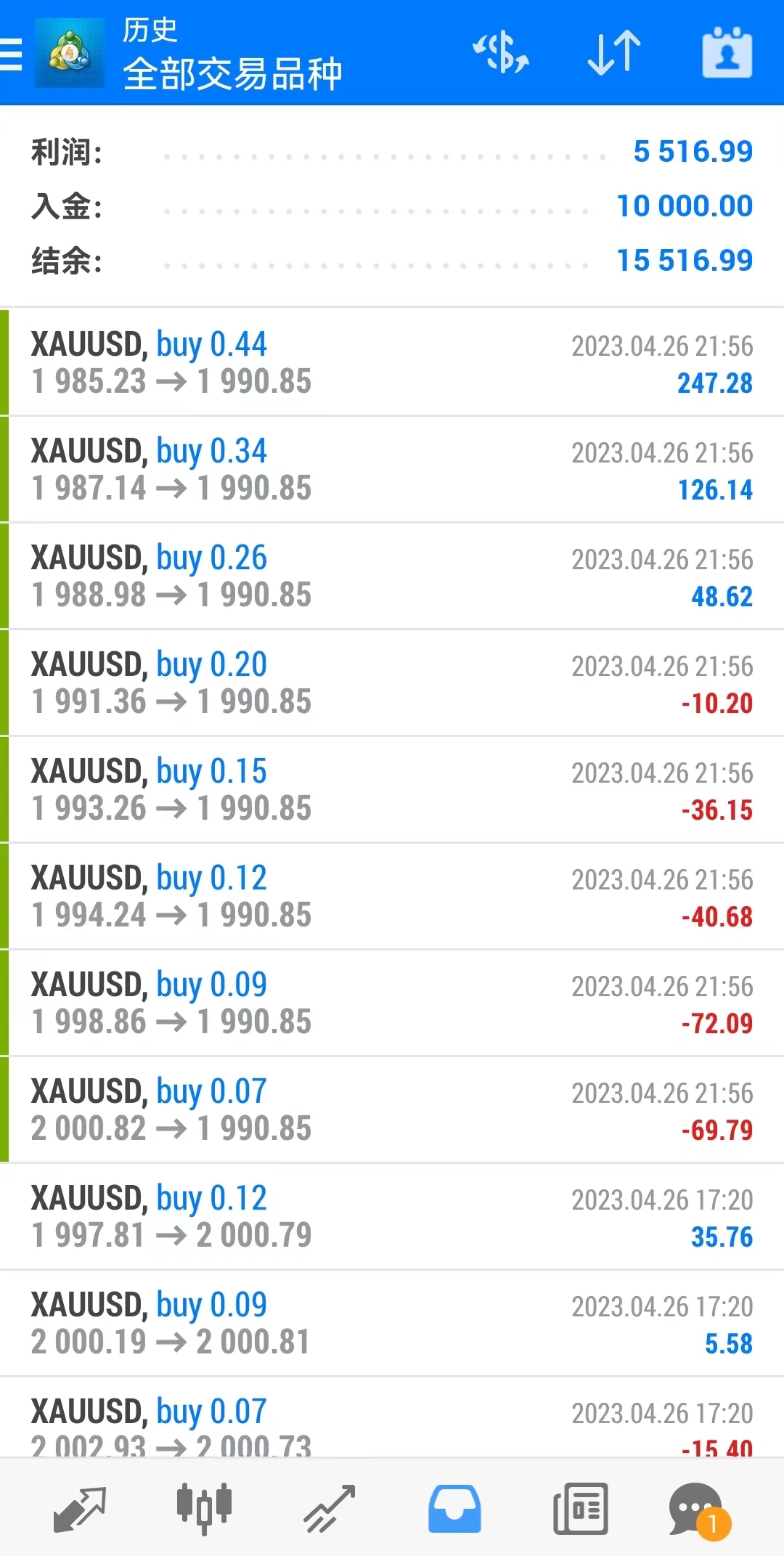Switch to the Trade tab
The width and height of the screenshot is (784, 1556).
pyautogui.click(x=329, y=1508)
